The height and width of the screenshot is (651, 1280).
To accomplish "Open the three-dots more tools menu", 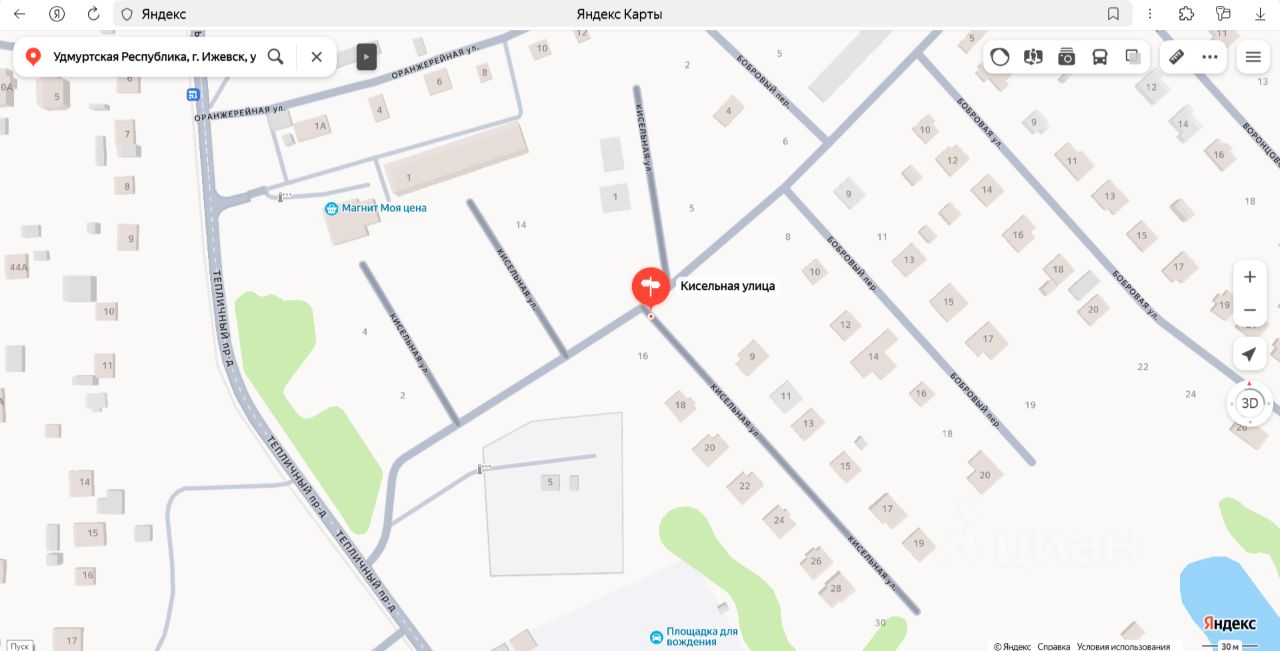I will [x=1210, y=57].
